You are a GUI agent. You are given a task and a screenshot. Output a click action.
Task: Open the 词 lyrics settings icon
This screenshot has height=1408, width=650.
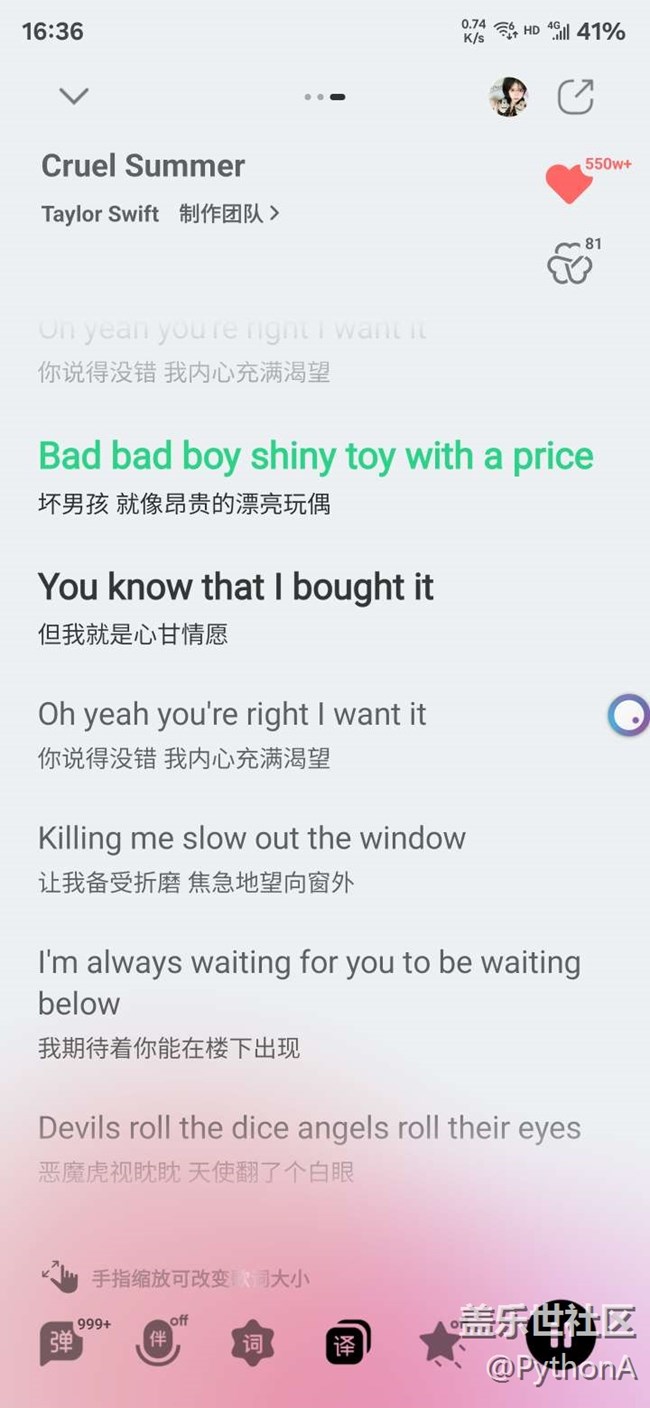252,1343
